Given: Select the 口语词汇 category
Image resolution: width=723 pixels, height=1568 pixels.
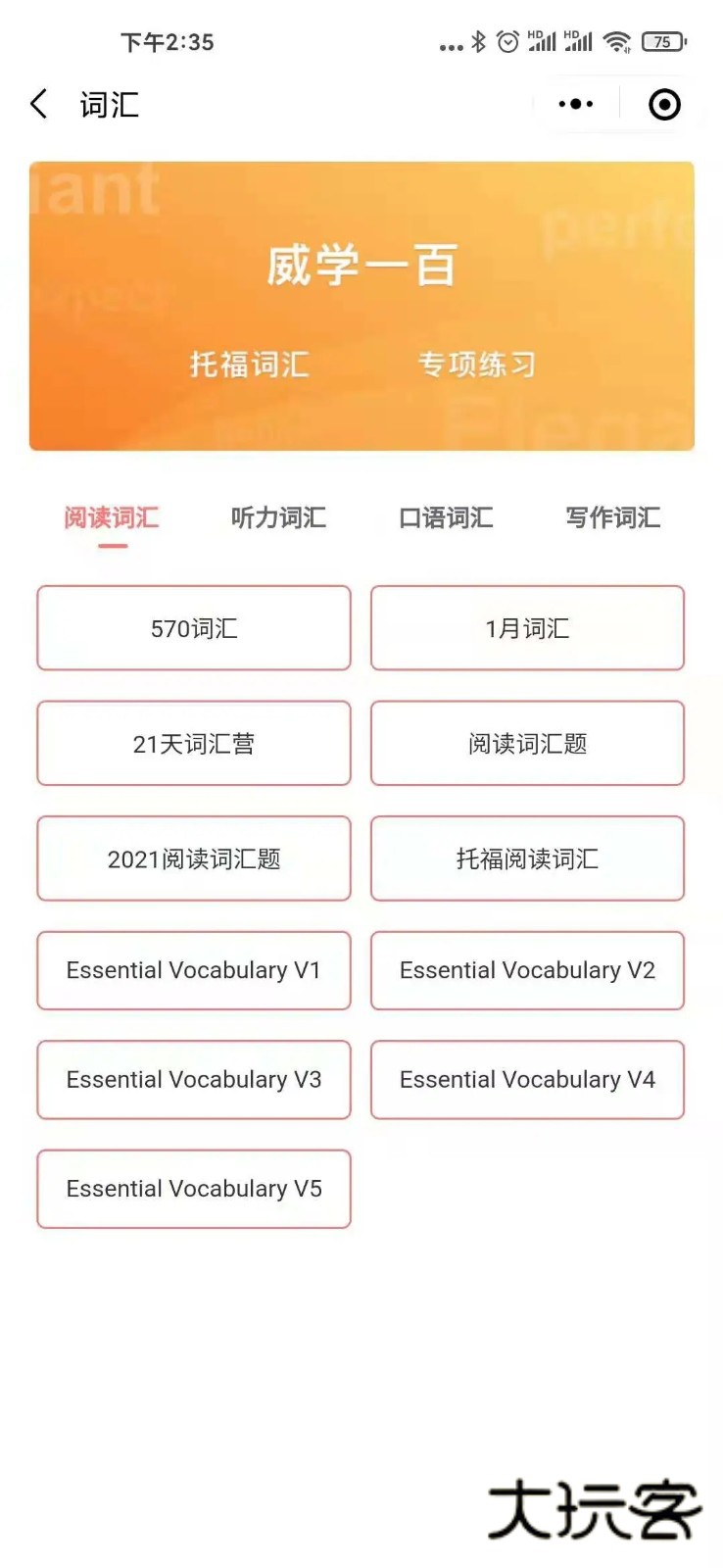Looking at the screenshot, I should click(444, 518).
